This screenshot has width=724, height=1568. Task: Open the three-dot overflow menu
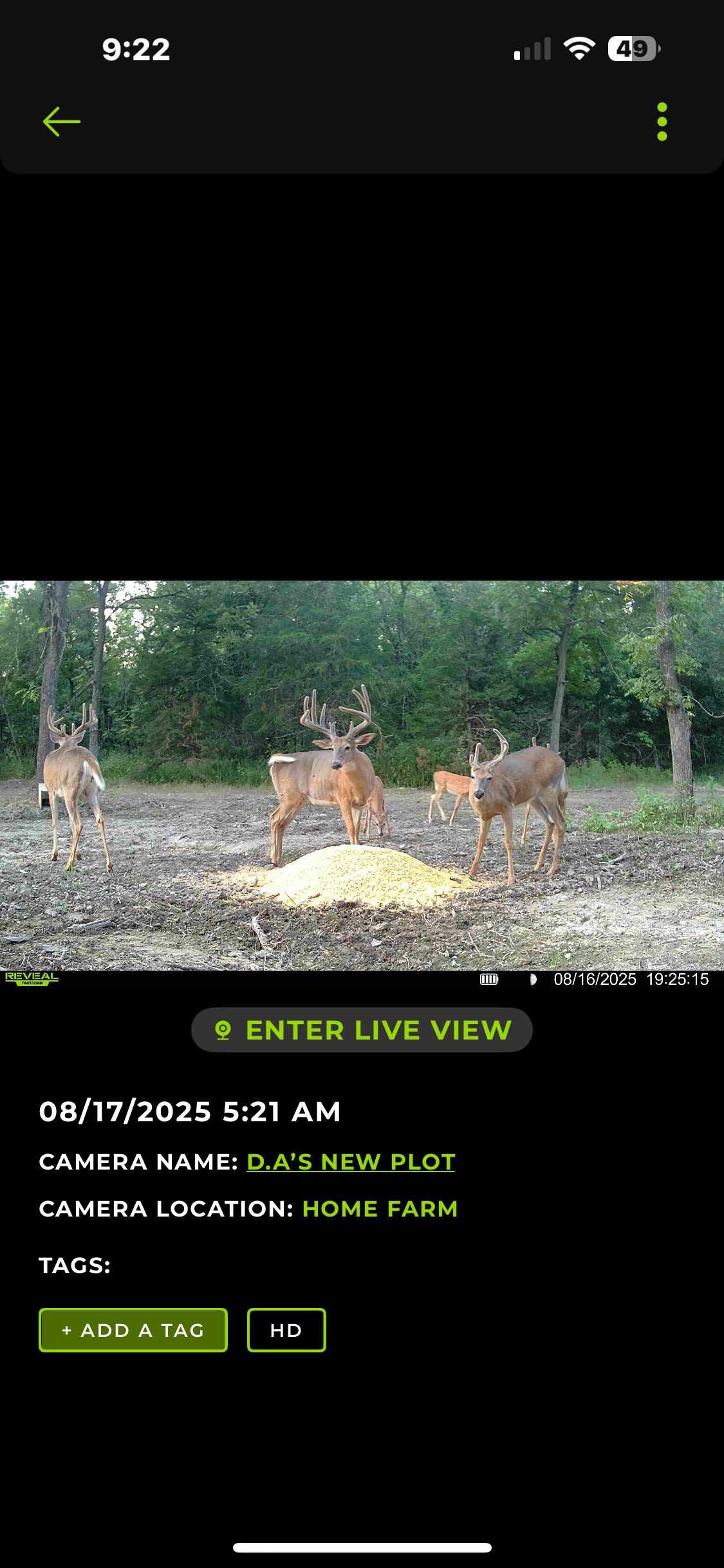click(x=662, y=122)
